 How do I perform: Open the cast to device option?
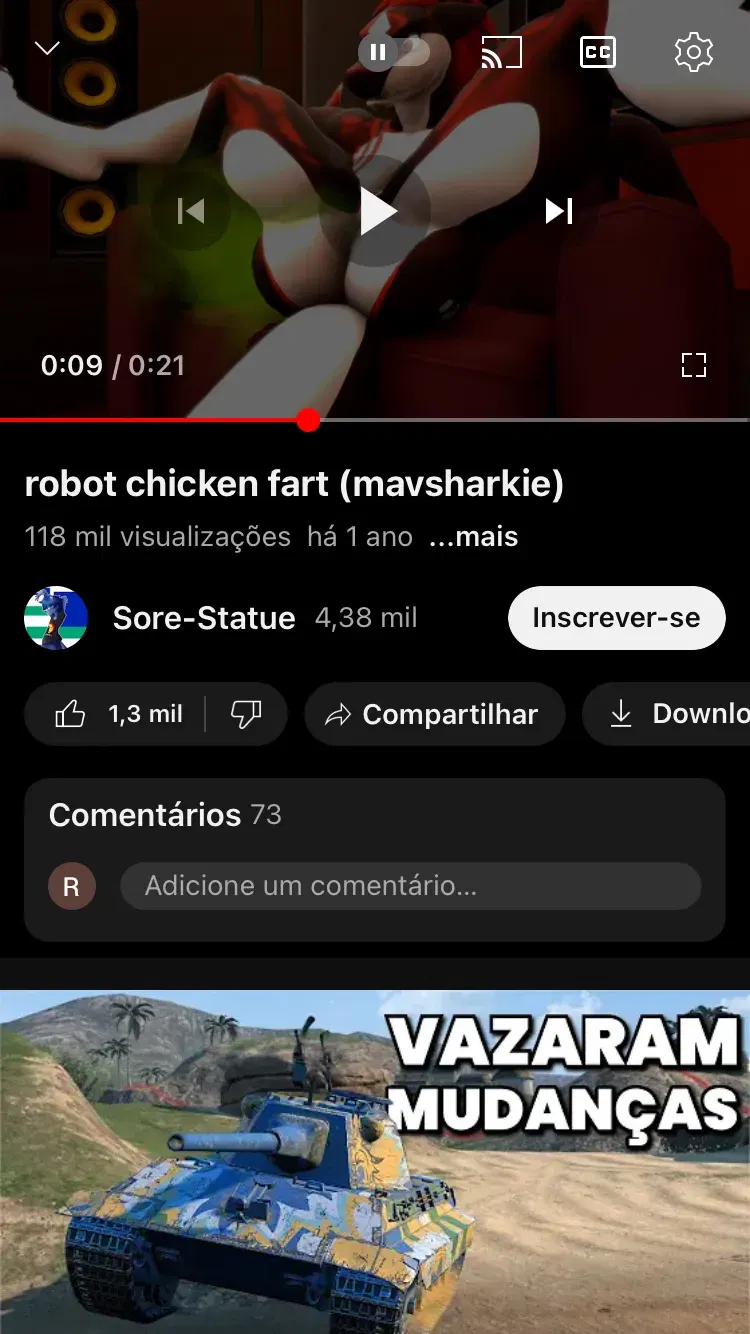(x=501, y=52)
